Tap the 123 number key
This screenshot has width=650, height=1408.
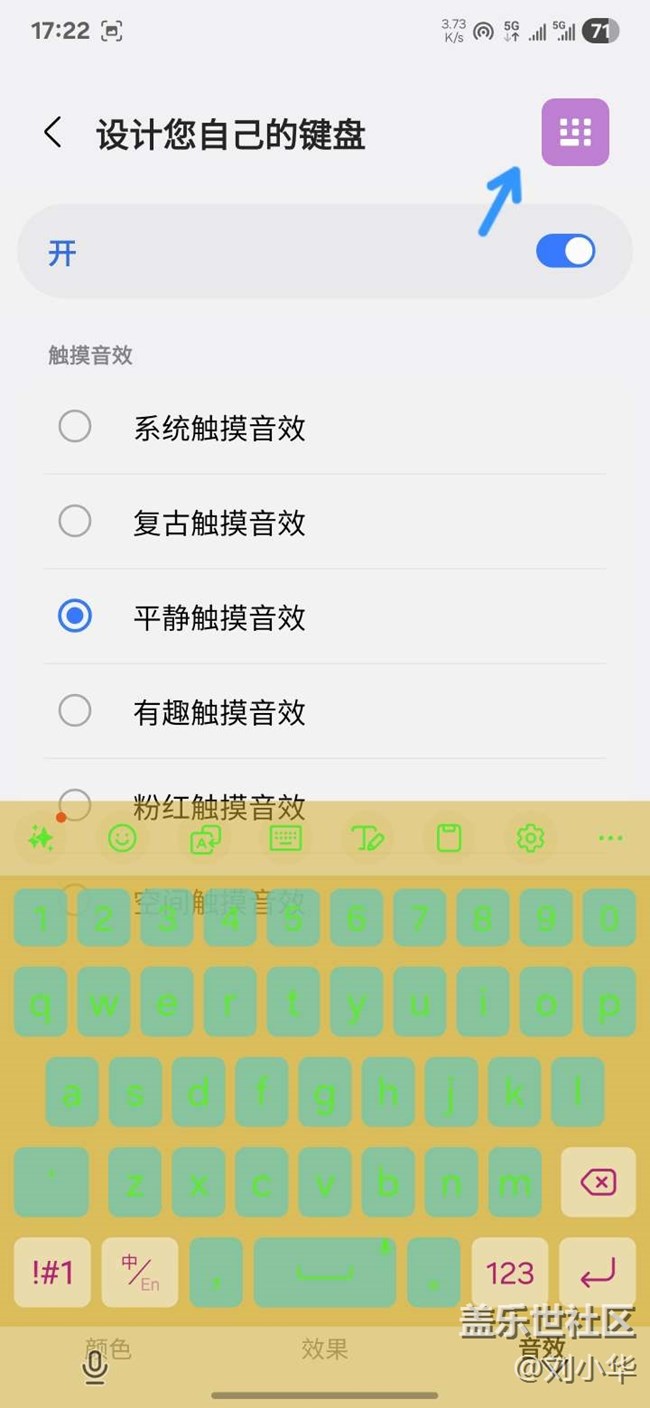(510, 1273)
